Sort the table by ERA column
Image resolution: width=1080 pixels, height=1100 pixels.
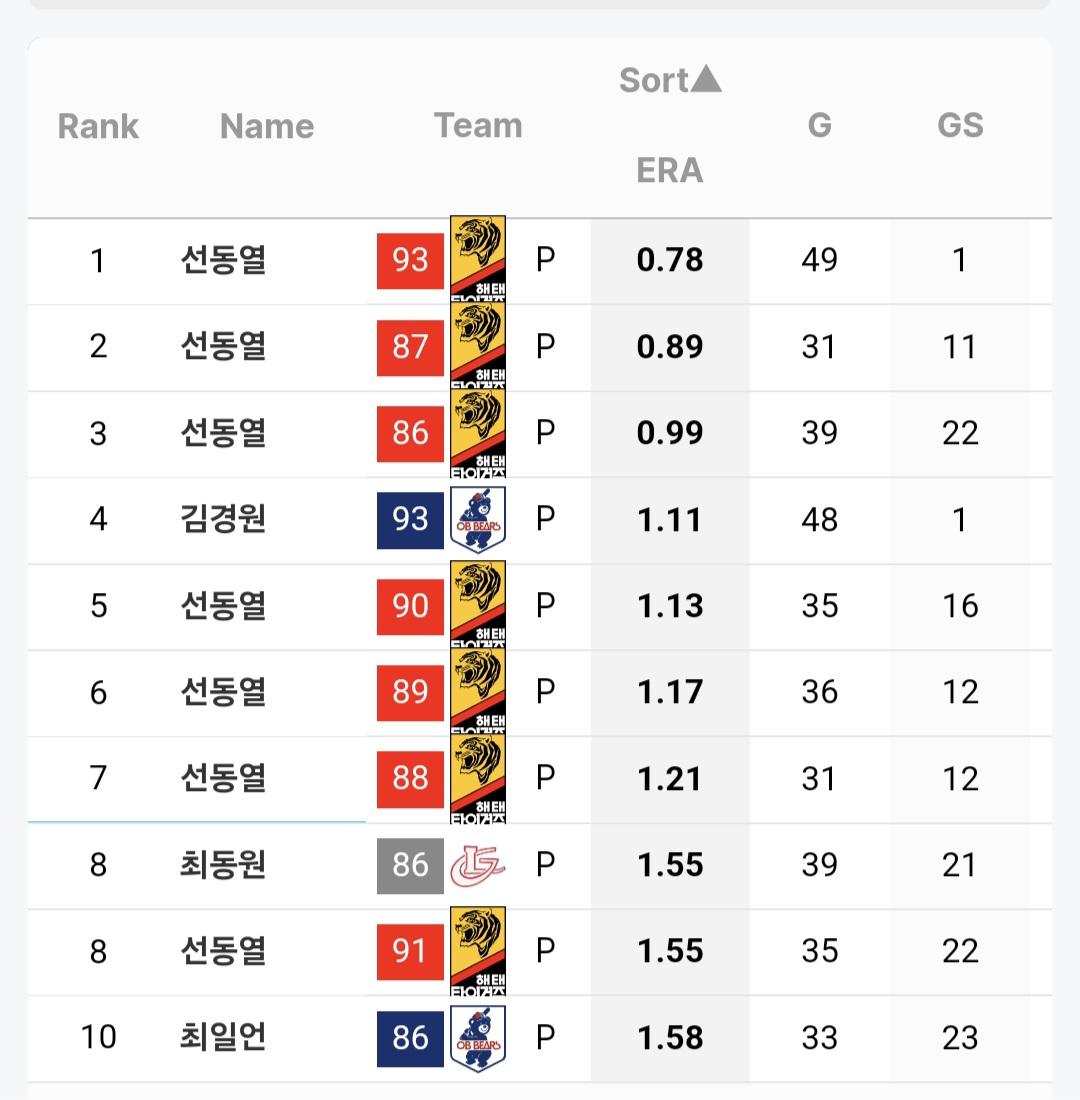click(669, 170)
